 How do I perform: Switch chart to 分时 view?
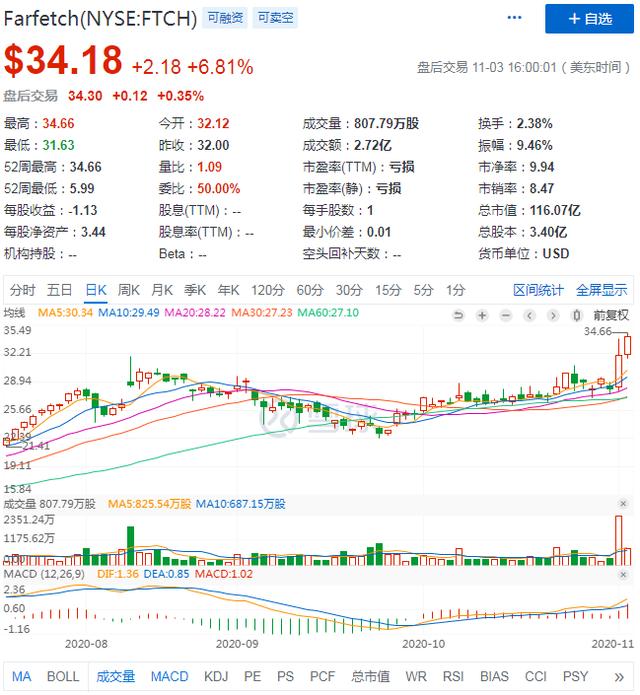pyautogui.click(x=22, y=290)
